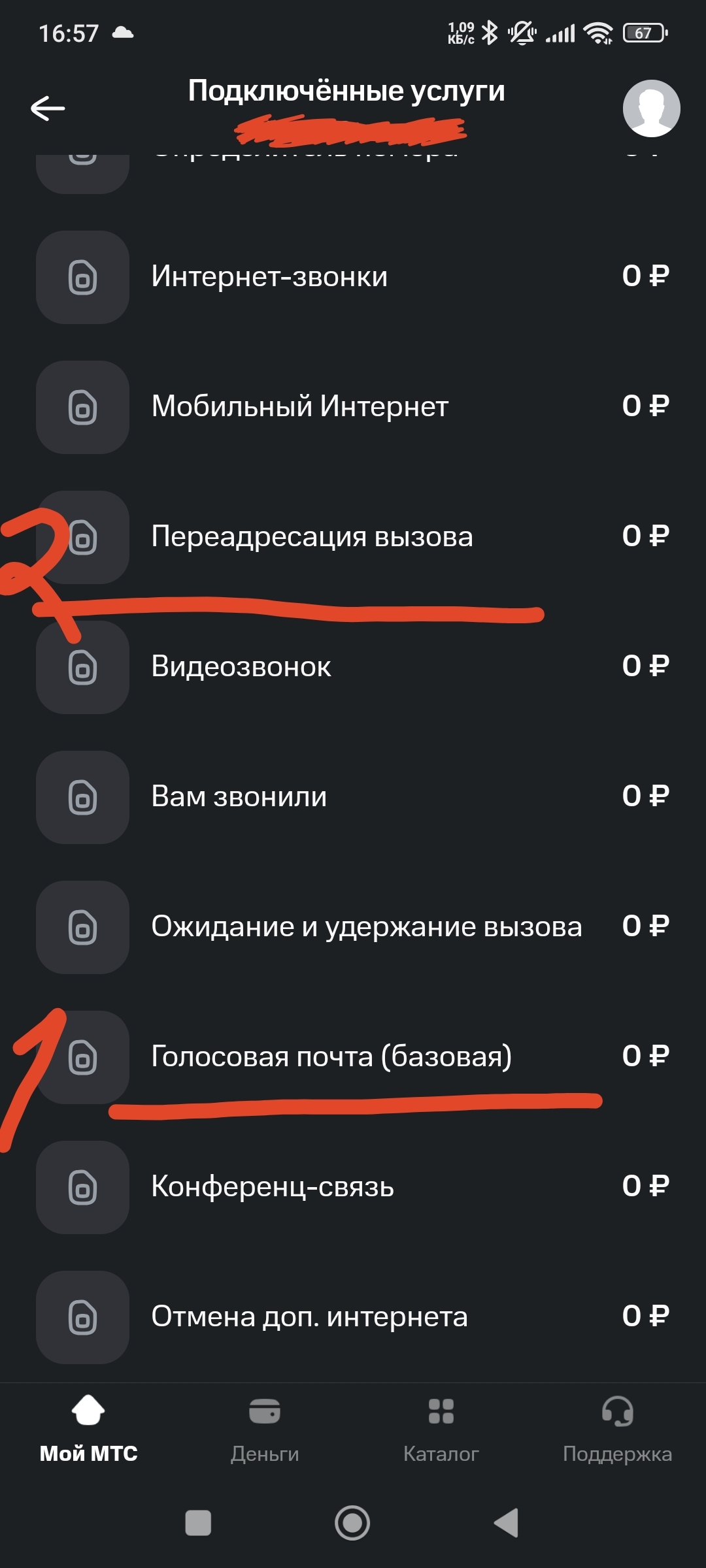
Task: Open the Вам звонили service
Action: tap(353, 796)
